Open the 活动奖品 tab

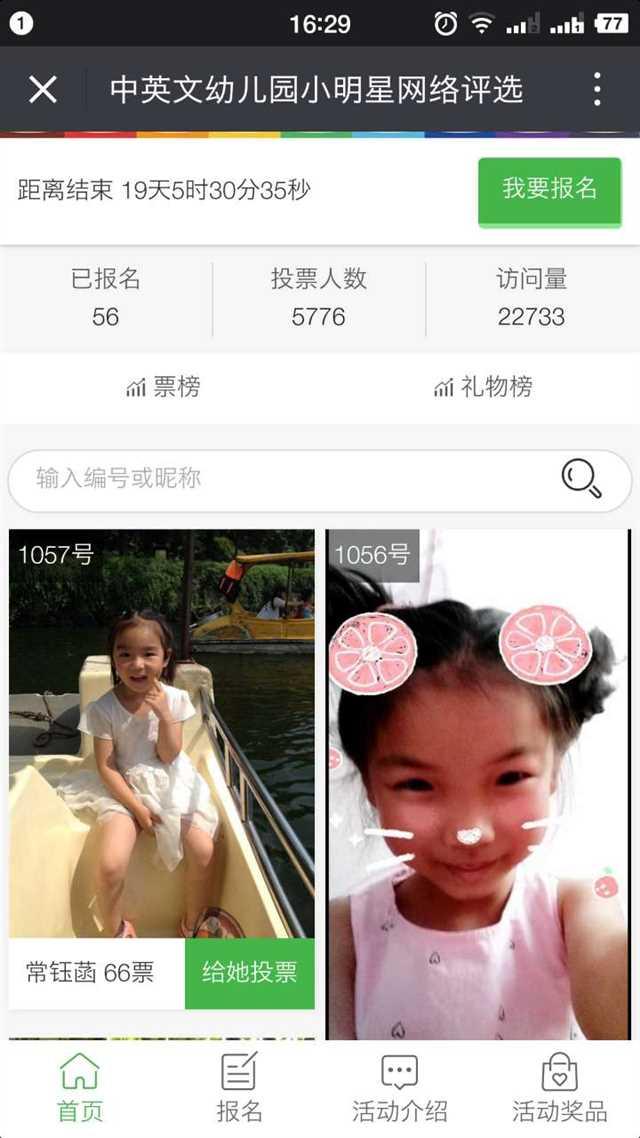[559, 1088]
